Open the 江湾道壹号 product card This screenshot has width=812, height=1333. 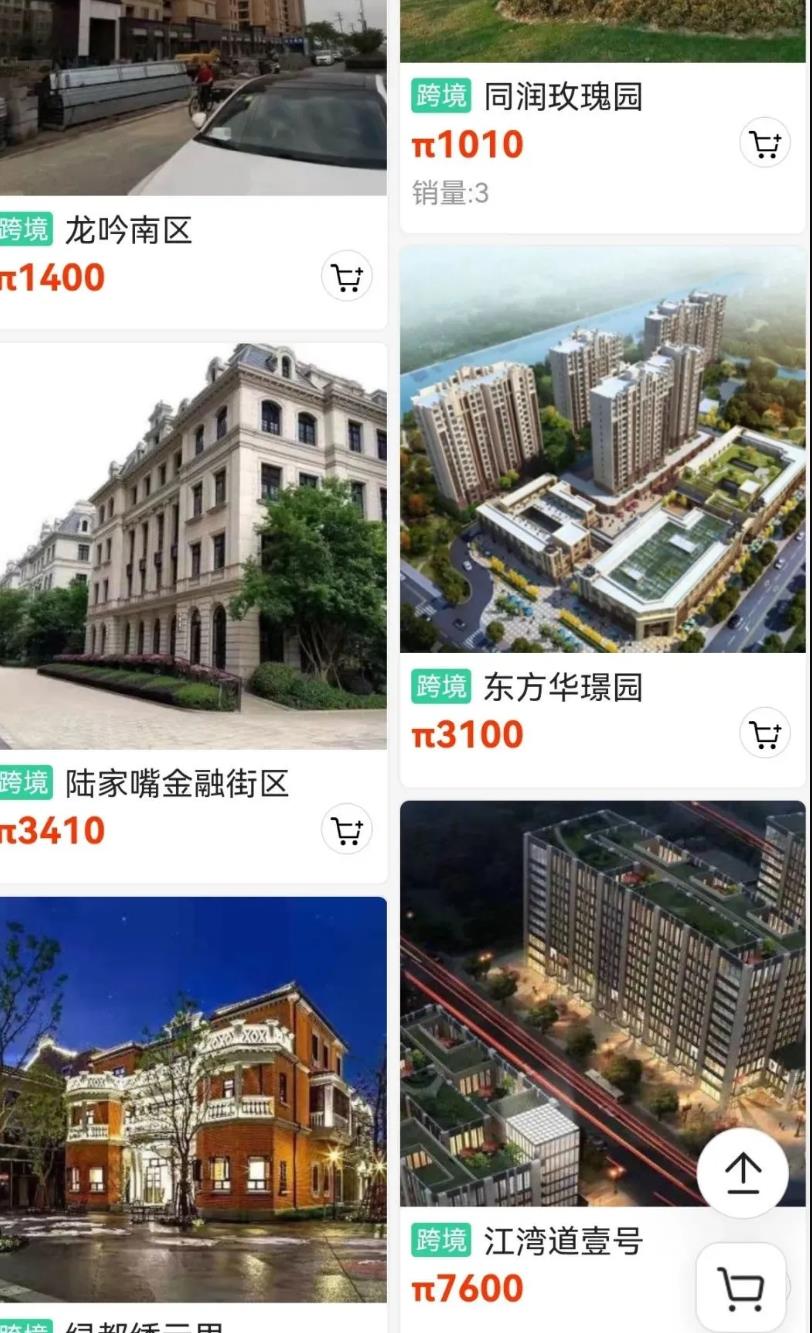point(603,1067)
